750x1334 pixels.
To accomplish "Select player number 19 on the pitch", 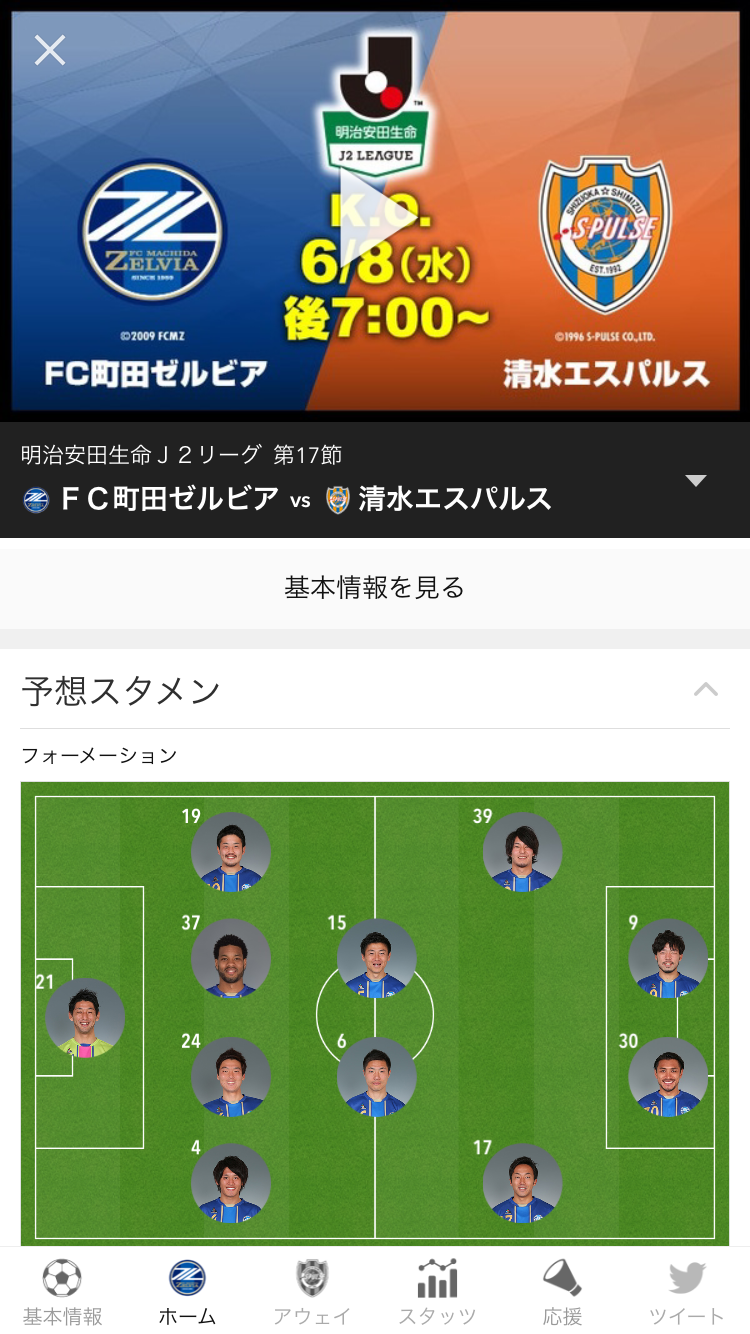I will pos(231,852).
